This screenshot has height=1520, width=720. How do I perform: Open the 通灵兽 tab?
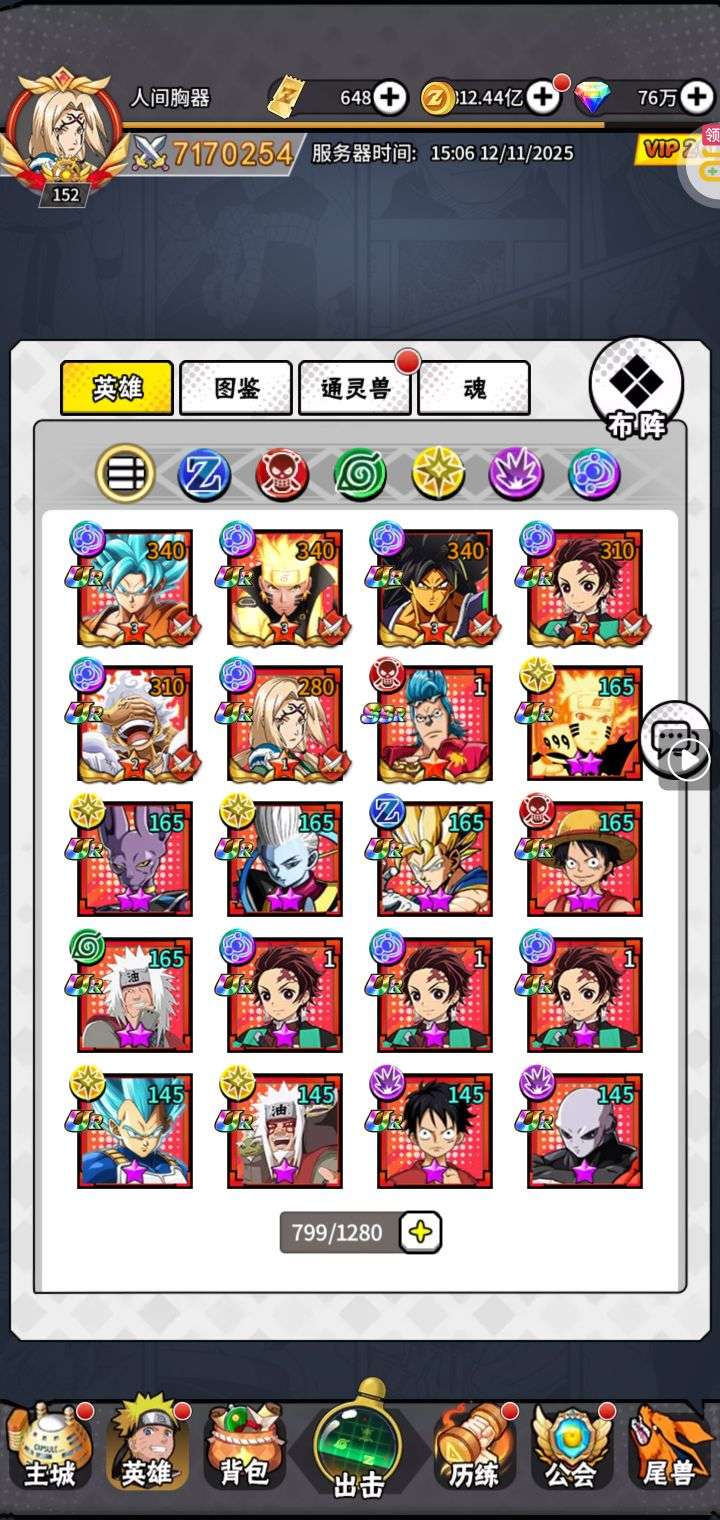[355, 388]
